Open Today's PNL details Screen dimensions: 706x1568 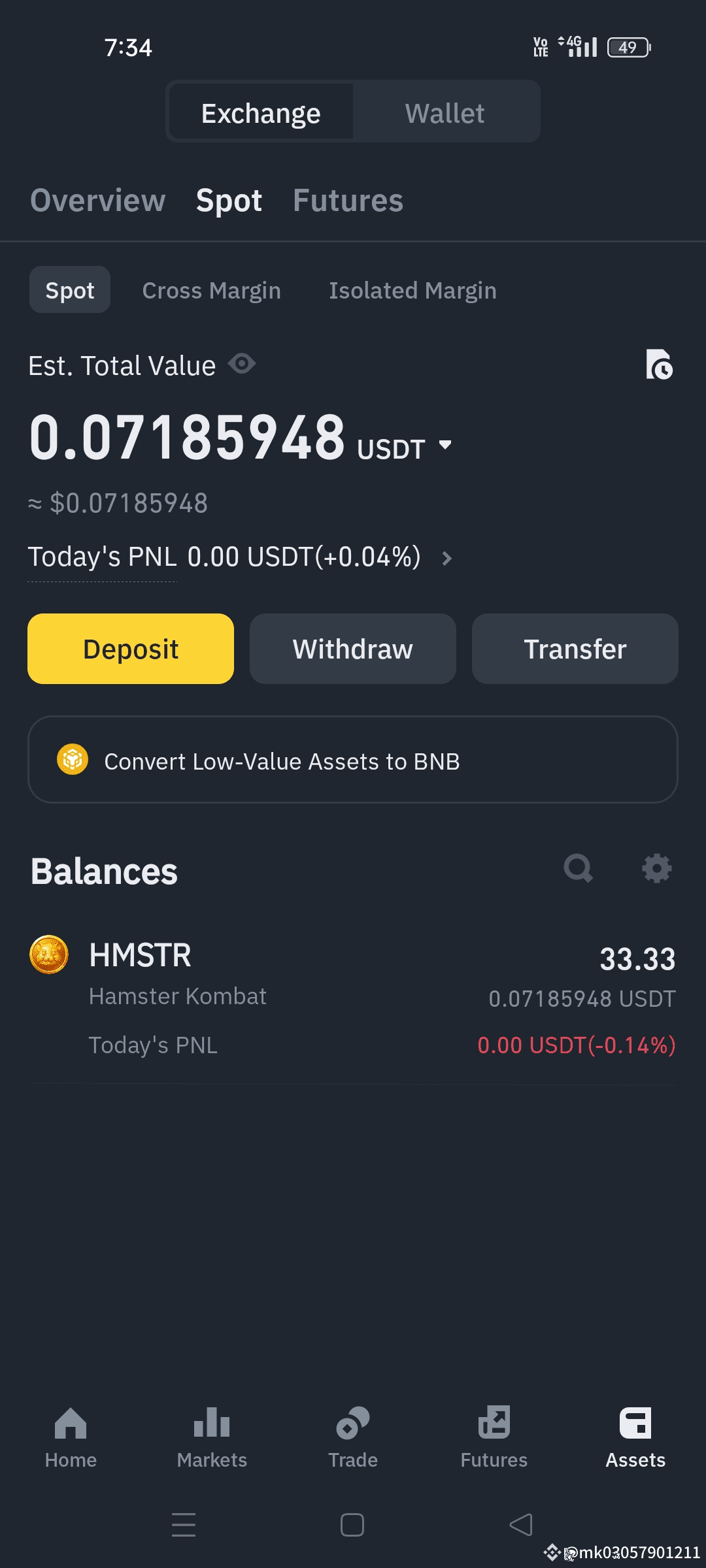click(x=447, y=559)
